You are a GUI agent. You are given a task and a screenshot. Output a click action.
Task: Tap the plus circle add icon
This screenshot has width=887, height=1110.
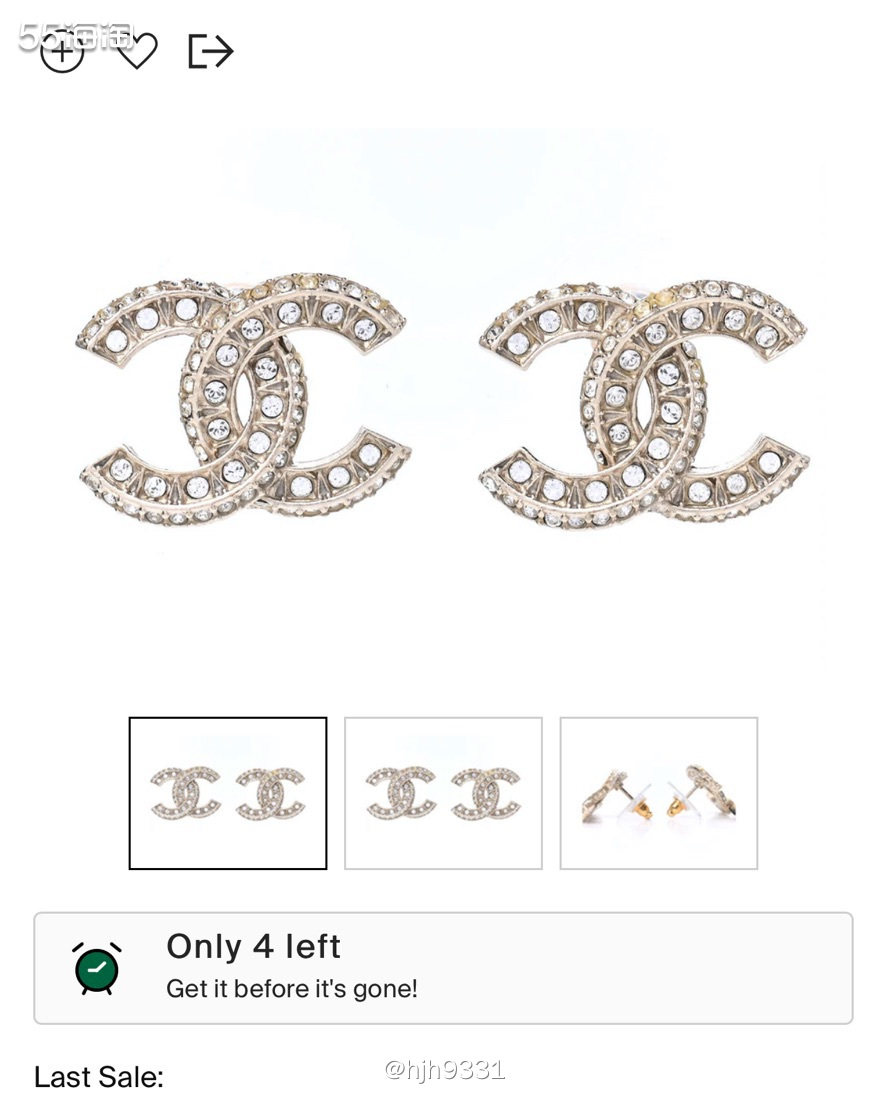62,51
